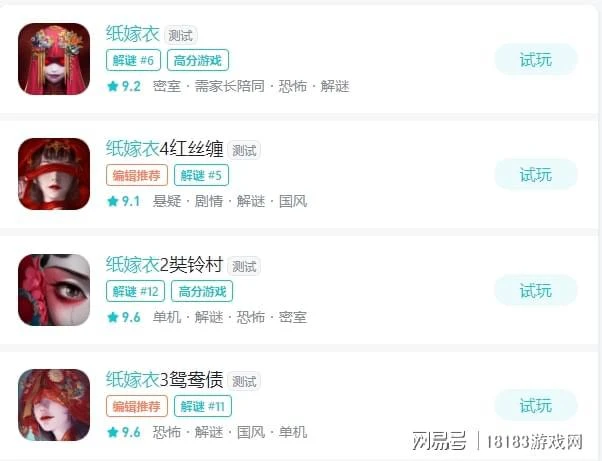Tap 试玩 button for 纸嫁衣

[x=535, y=59]
